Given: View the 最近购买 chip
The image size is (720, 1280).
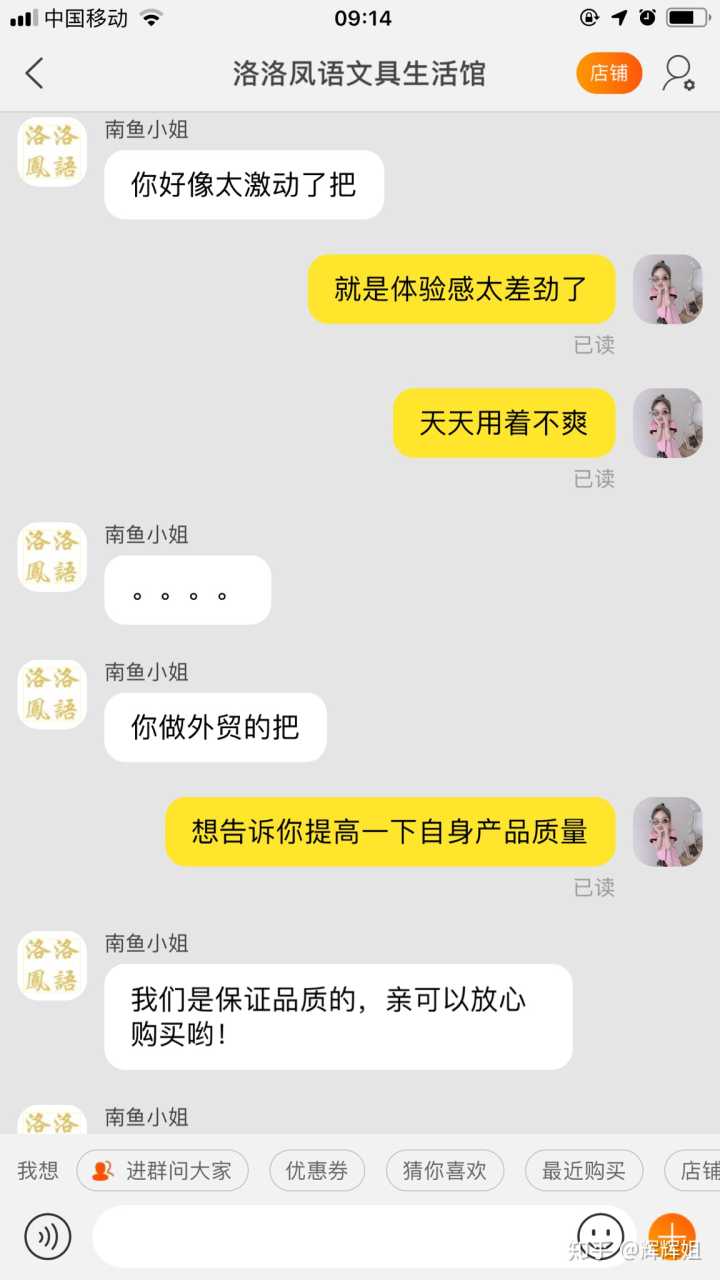Looking at the screenshot, I should click(583, 1170).
